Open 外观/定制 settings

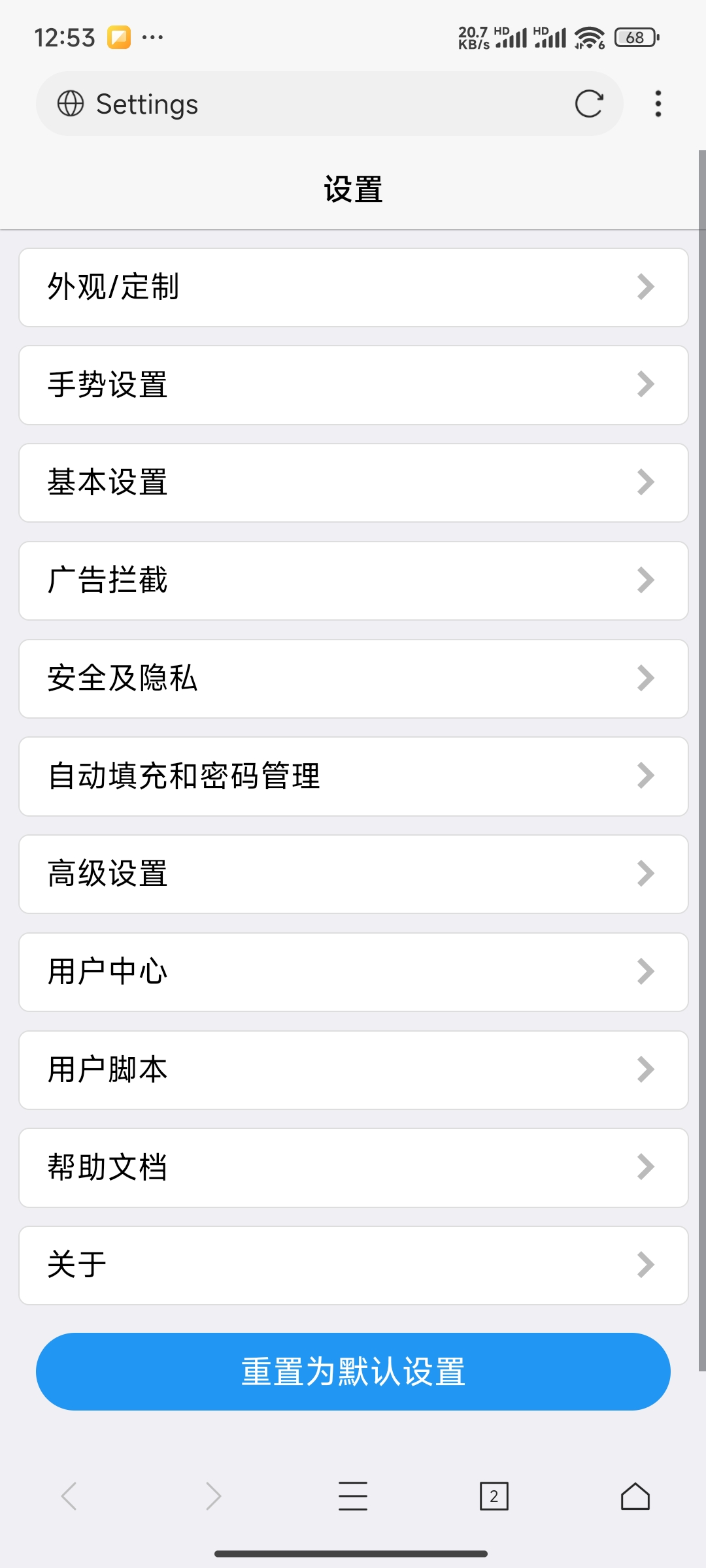[353, 287]
